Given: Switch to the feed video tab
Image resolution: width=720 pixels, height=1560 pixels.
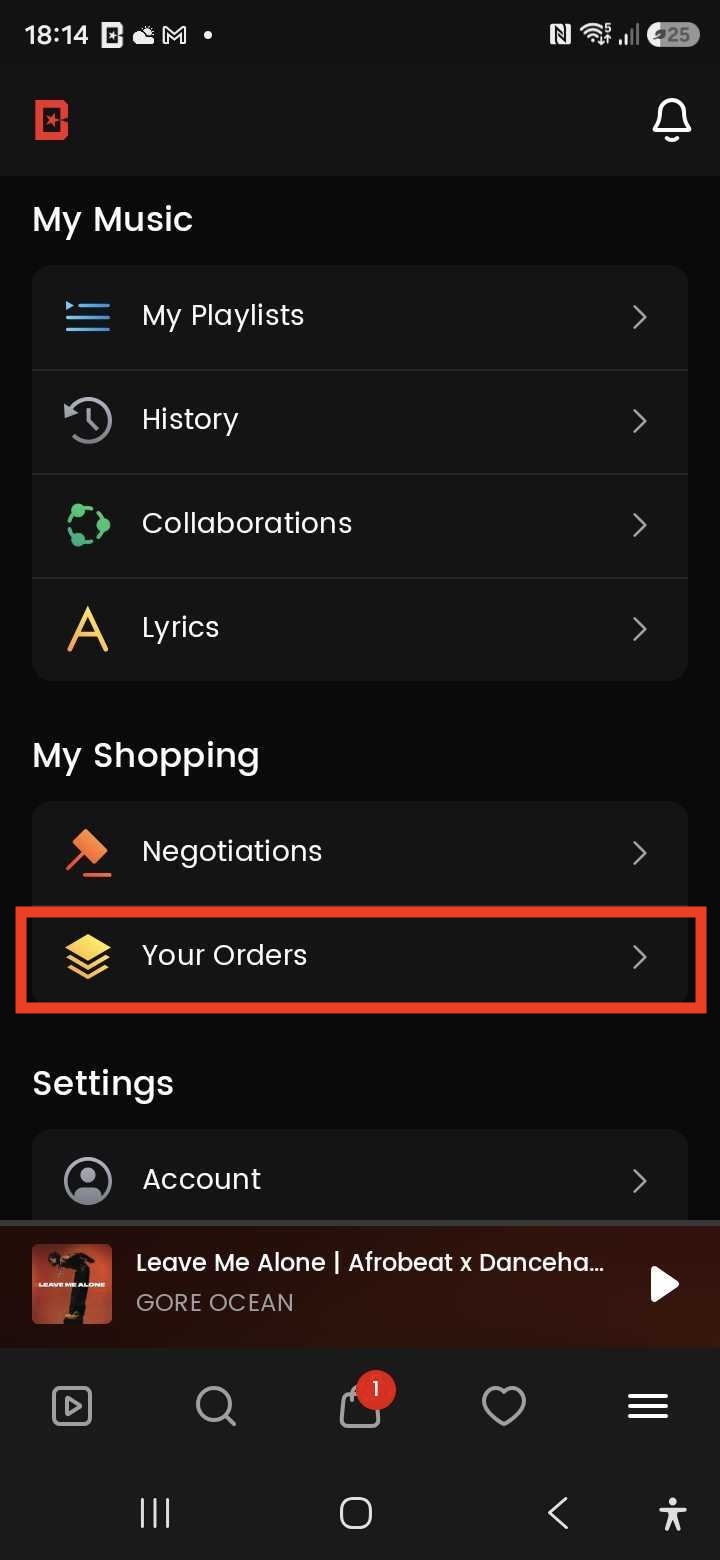Looking at the screenshot, I should pos(72,1406).
